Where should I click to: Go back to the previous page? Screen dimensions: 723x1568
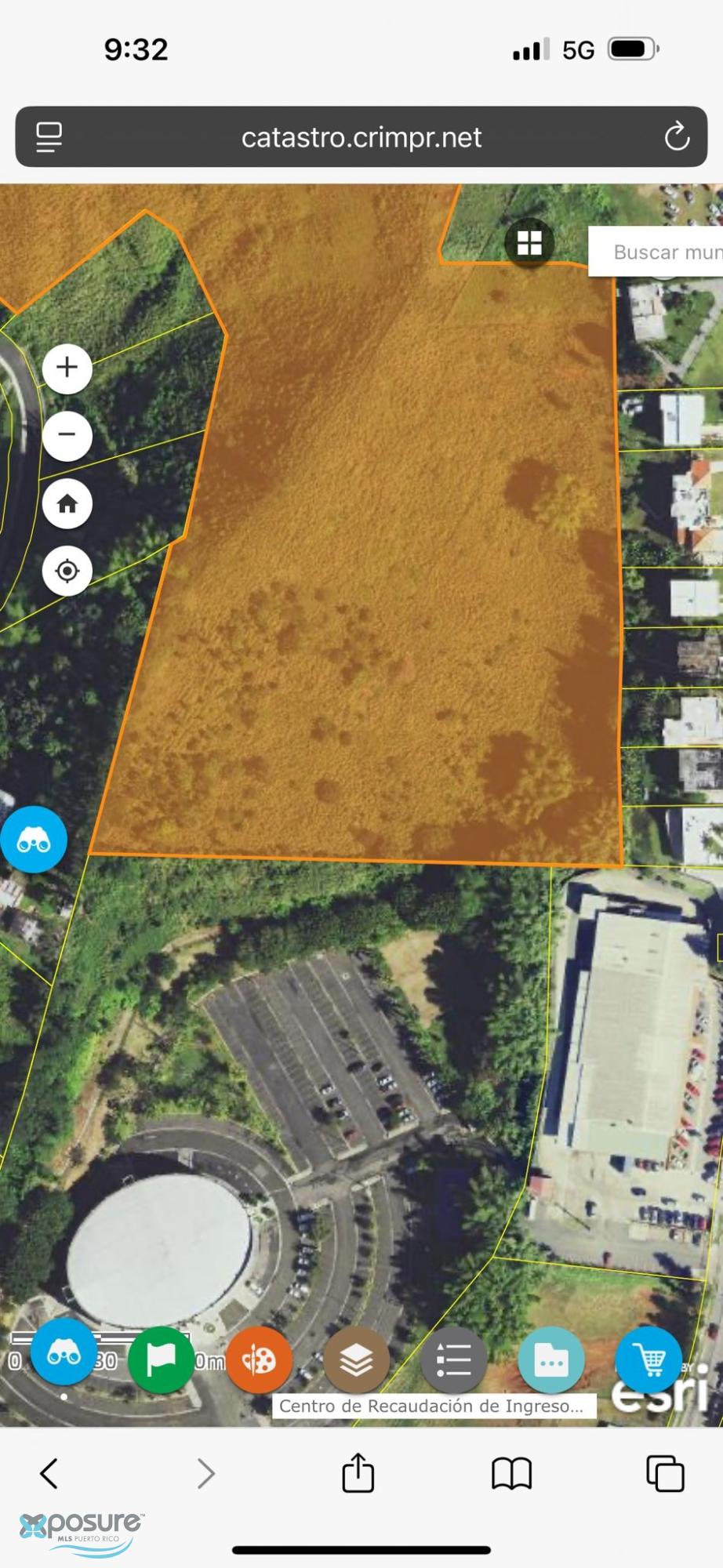49,1473
